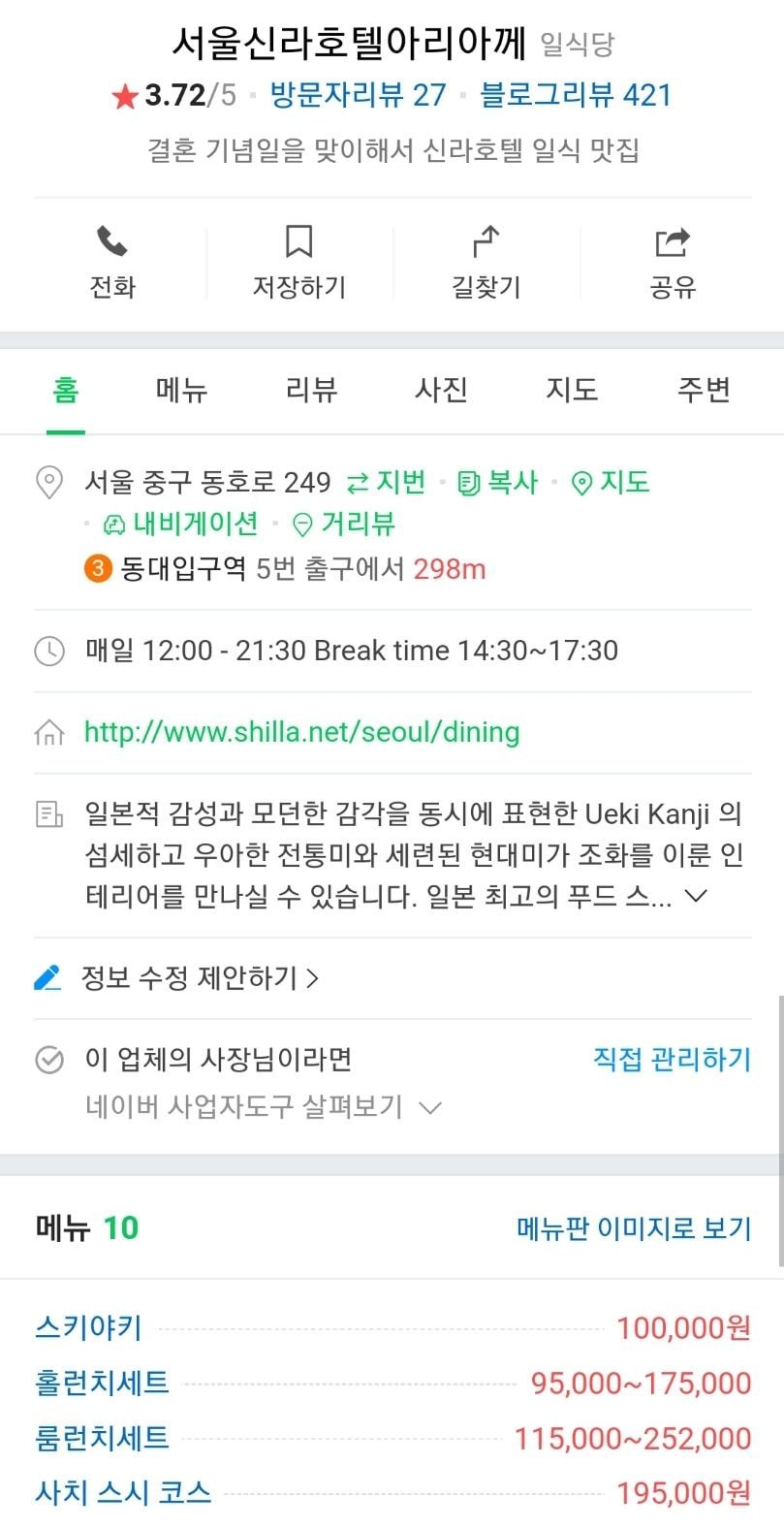Open 거리뷰 street view
The width and height of the screenshot is (784, 1528).
tap(345, 524)
